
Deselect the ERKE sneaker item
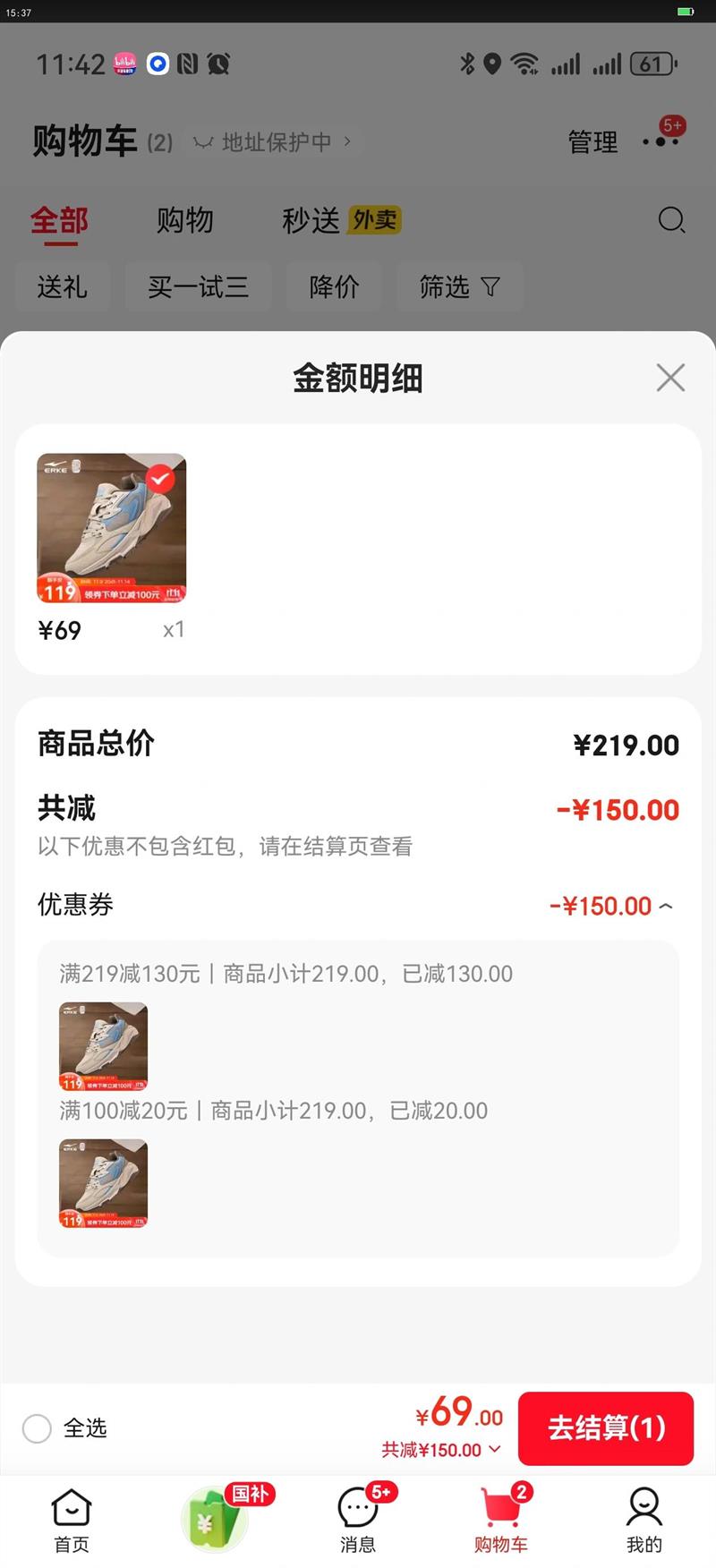pos(161,479)
